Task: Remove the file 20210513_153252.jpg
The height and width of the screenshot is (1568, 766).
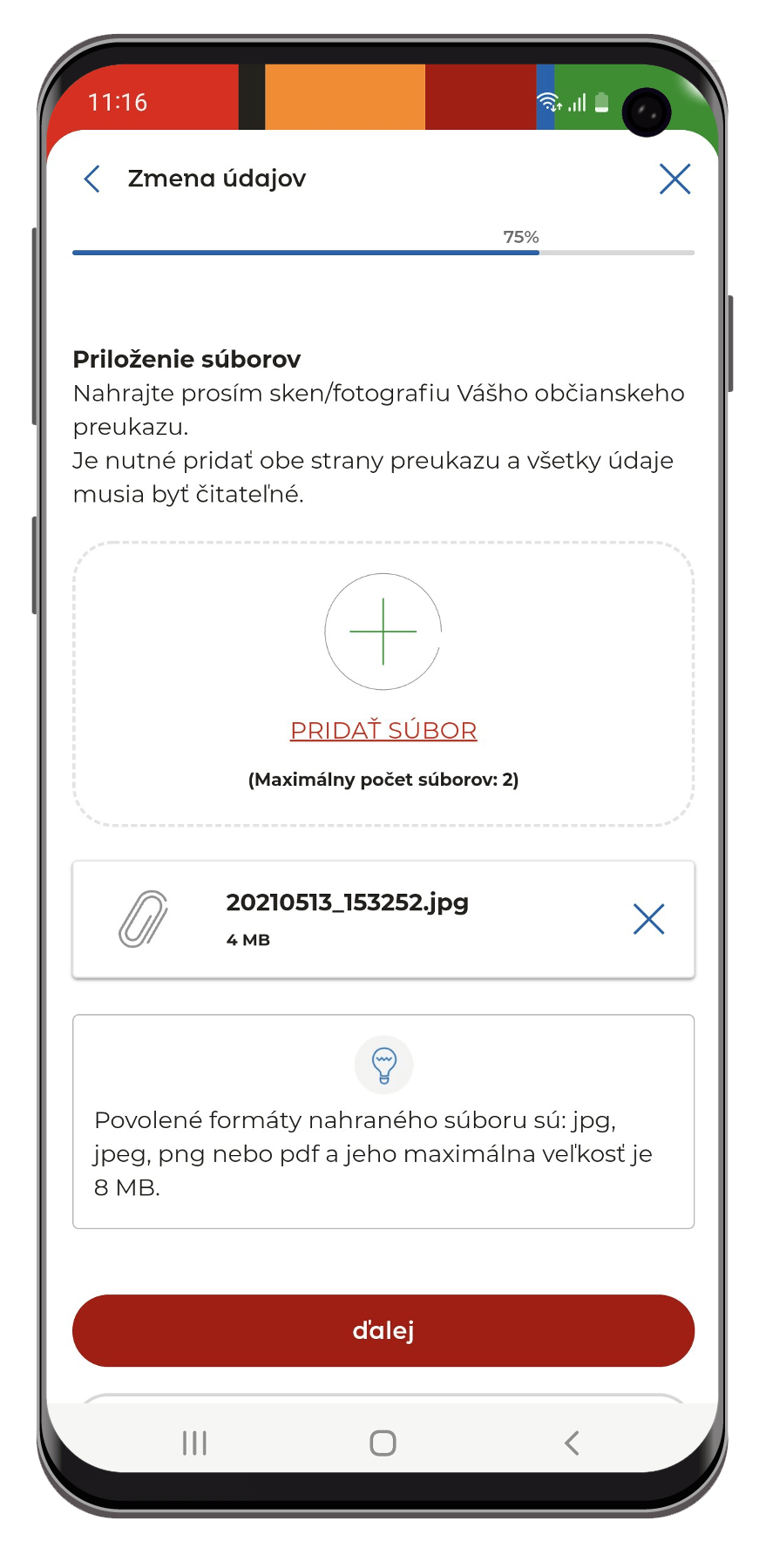Action: (x=648, y=919)
